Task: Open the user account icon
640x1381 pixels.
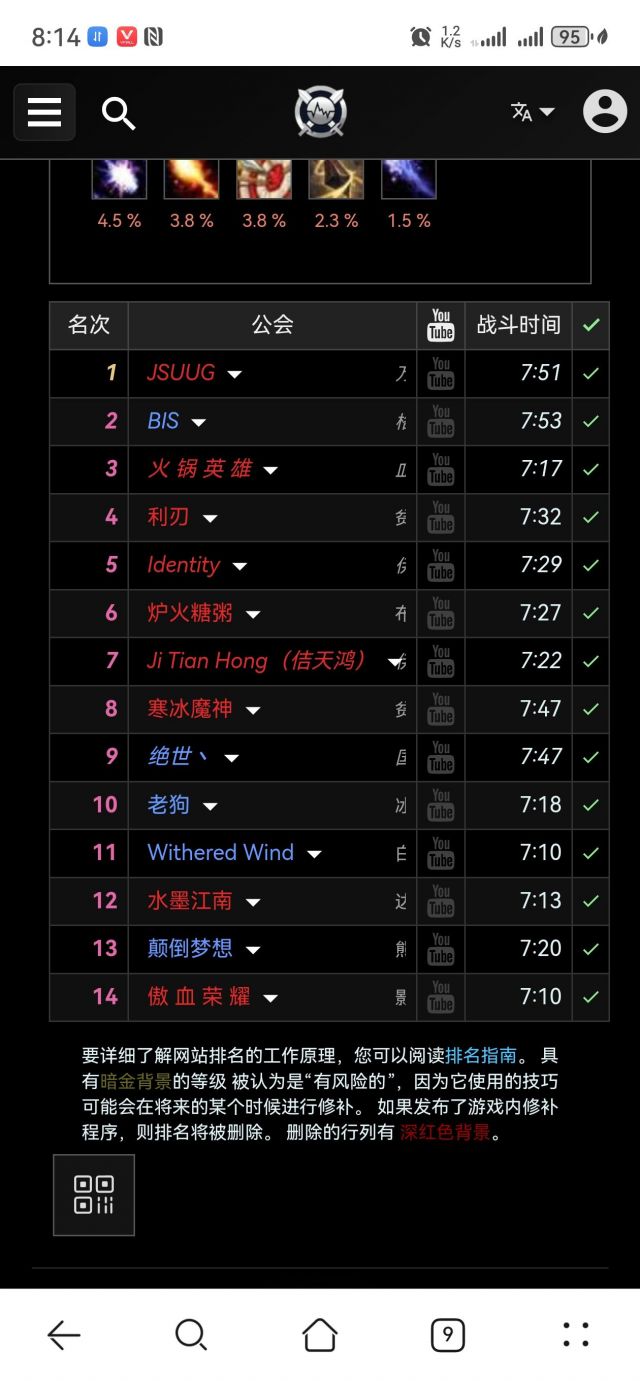Action: point(604,112)
